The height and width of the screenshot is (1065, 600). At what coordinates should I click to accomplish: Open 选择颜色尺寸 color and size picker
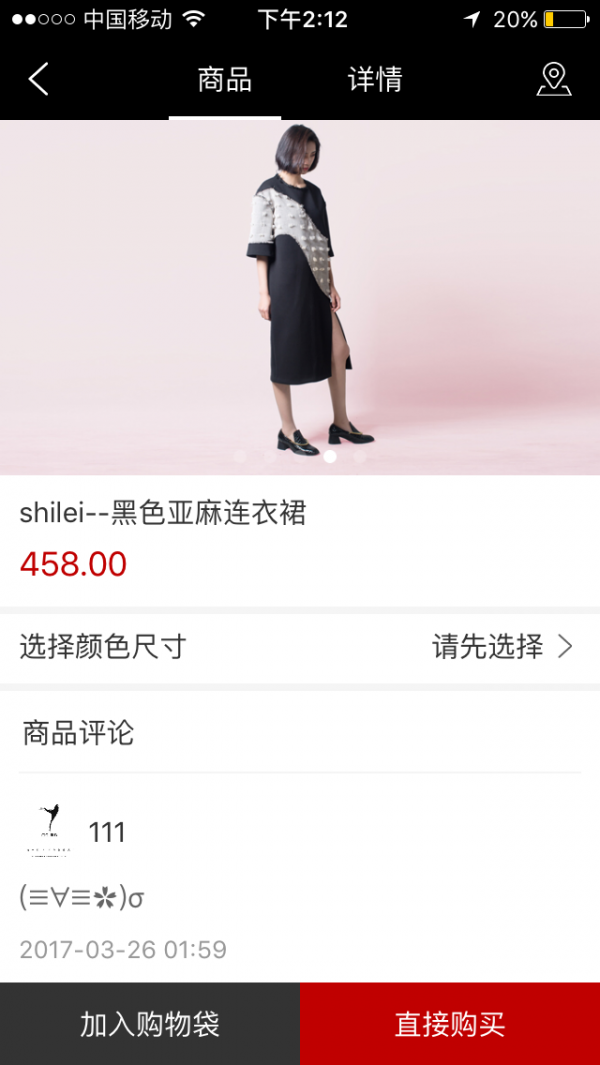(300, 647)
